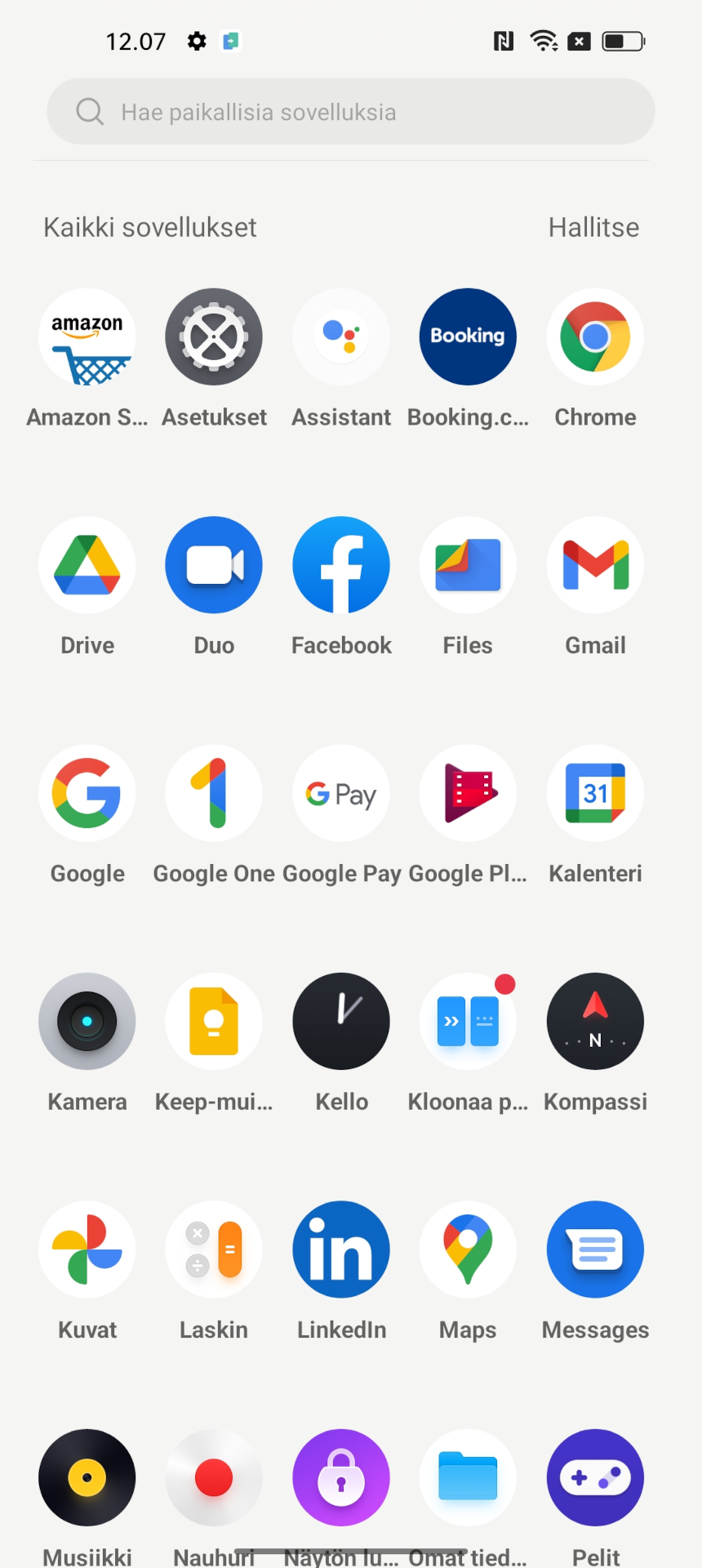Open the Messages app
The height and width of the screenshot is (1568, 702).
595,1249
